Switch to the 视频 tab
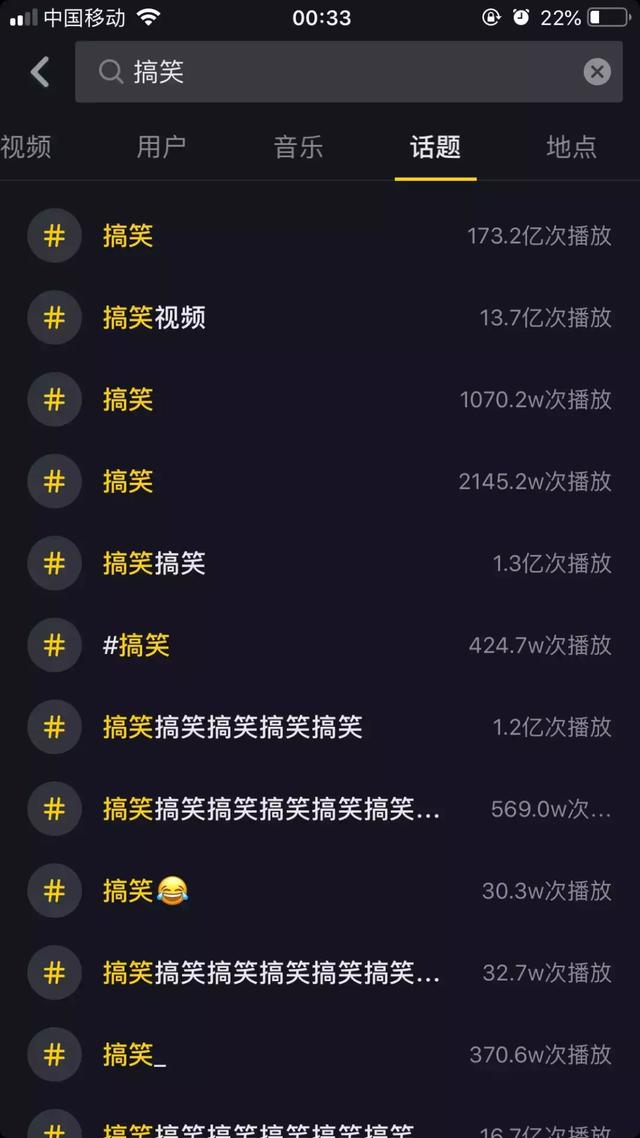 click(26, 147)
